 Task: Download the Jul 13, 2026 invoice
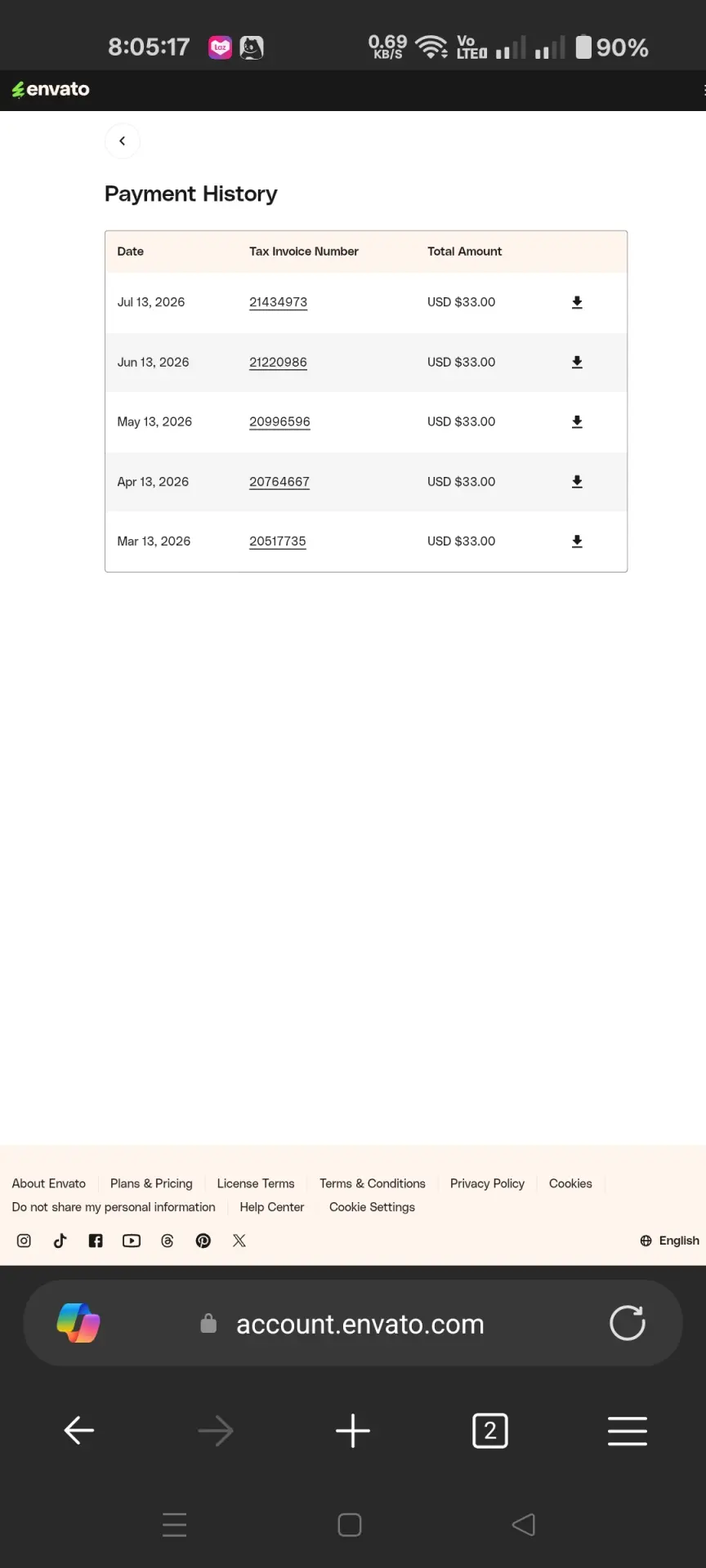(577, 302)
